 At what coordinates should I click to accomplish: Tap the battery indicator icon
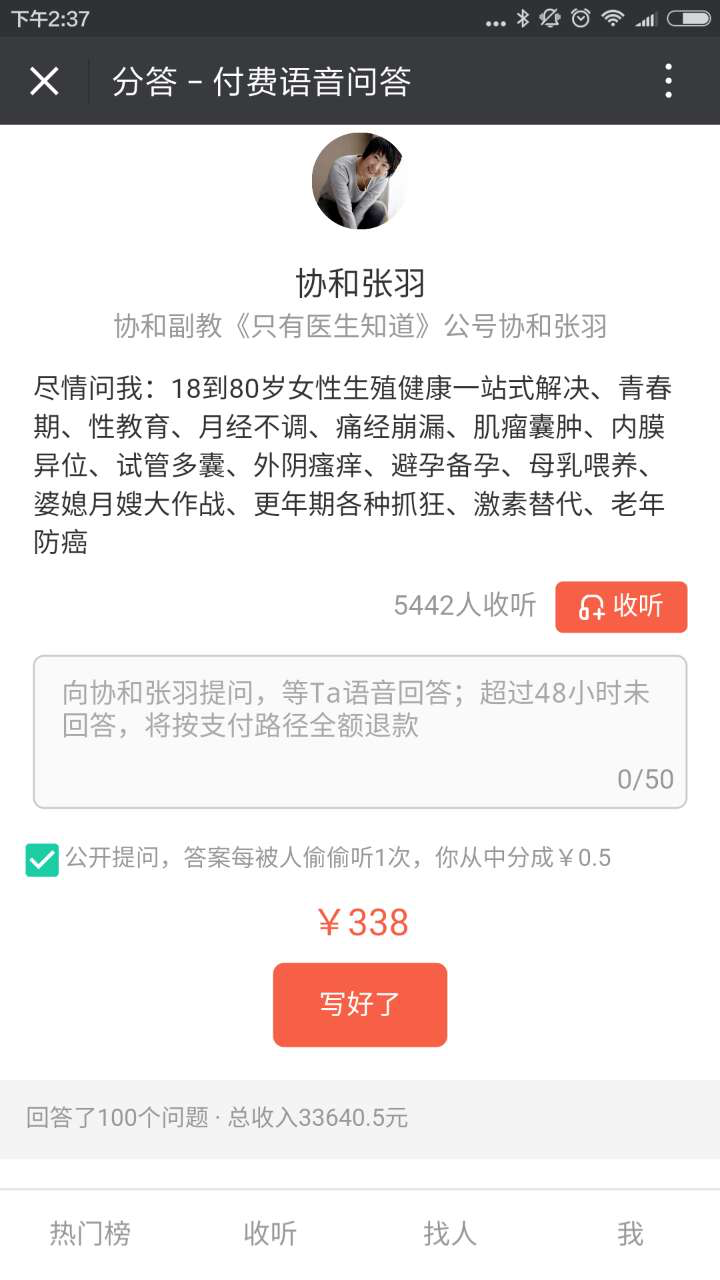tap(686, 17)
